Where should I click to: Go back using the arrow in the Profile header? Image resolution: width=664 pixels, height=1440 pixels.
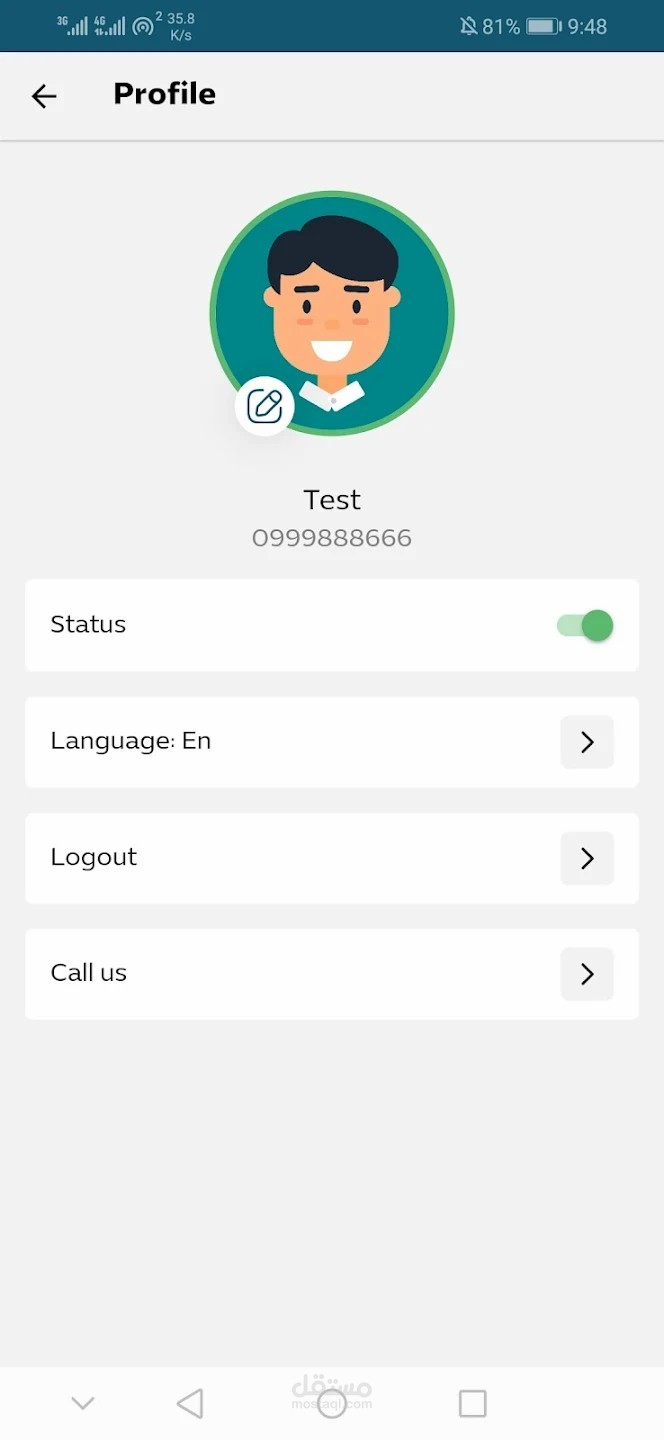click(x=44, y=96)
